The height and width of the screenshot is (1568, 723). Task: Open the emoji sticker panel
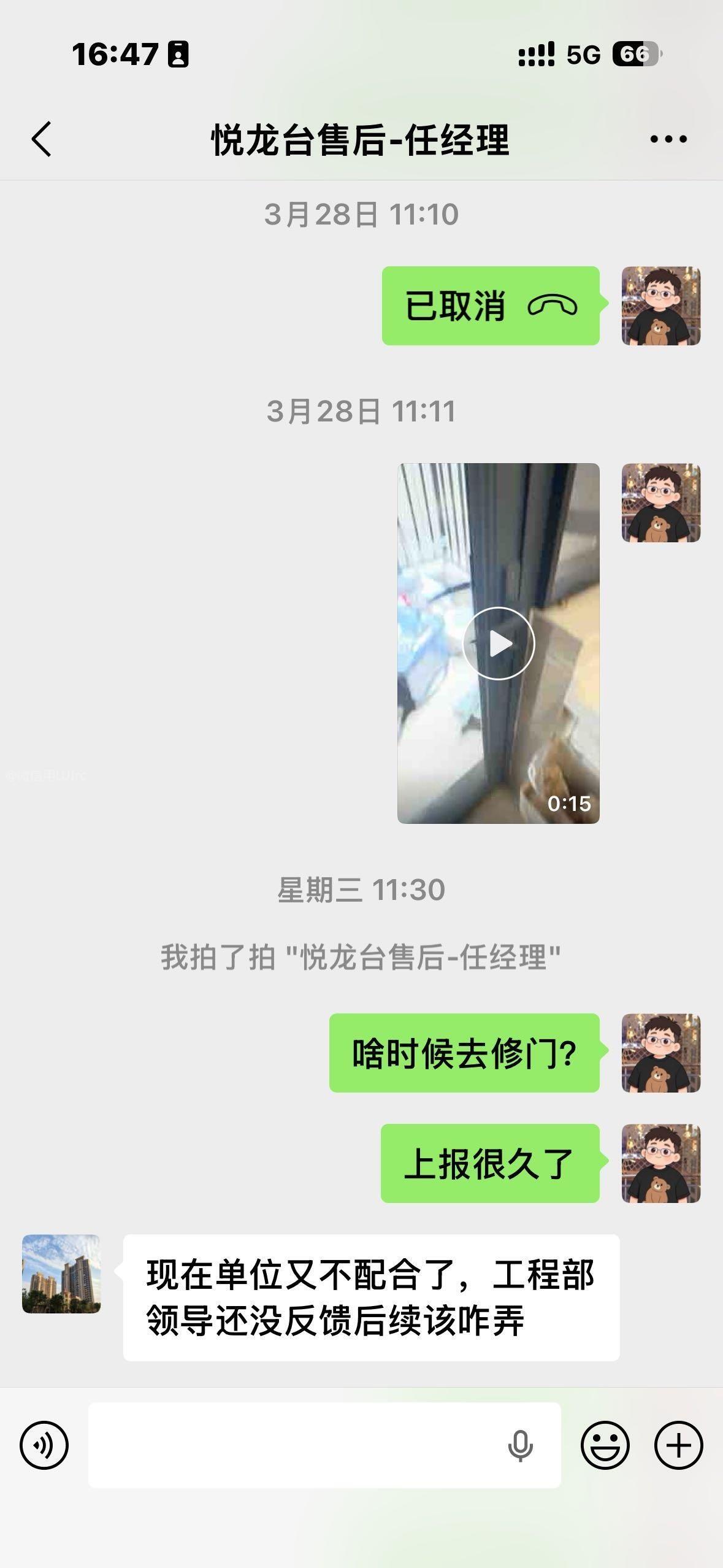tap(605, 1445)
